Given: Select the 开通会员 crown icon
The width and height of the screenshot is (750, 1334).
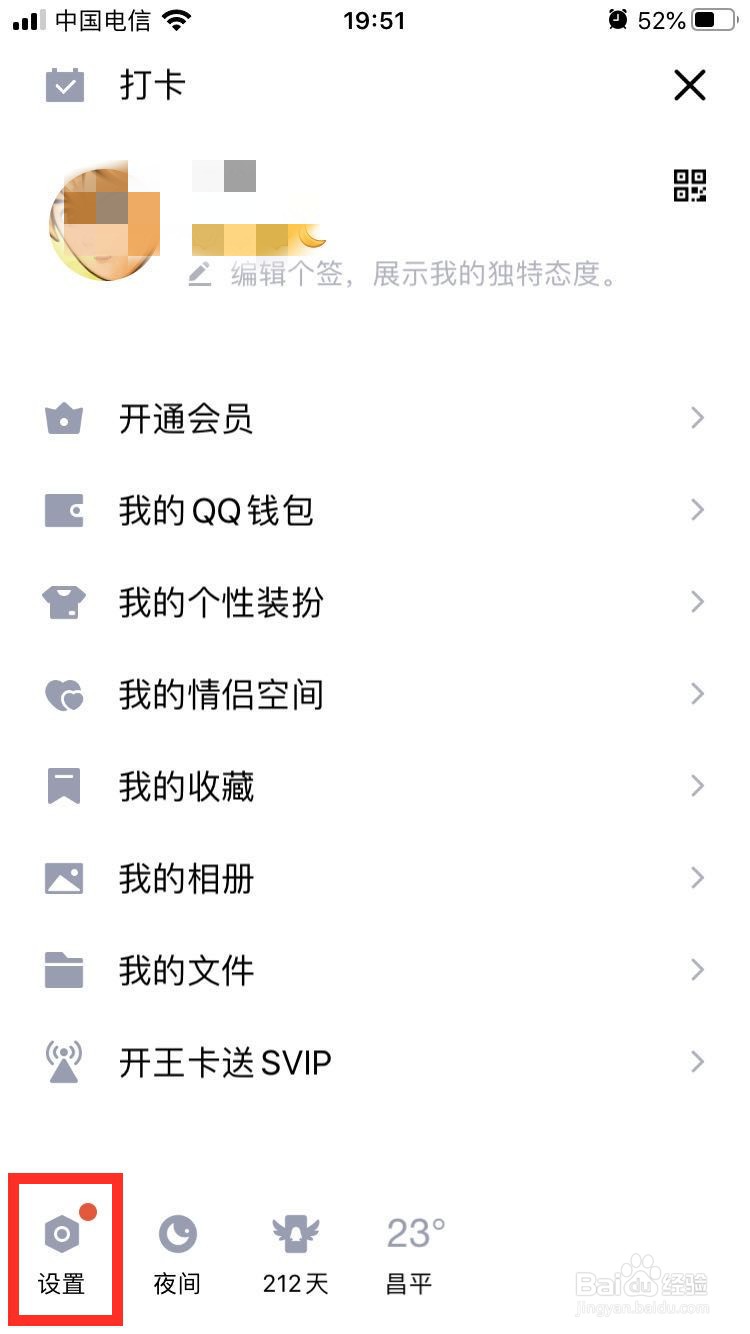Looking at the screenshot, I should pos(64,418).
